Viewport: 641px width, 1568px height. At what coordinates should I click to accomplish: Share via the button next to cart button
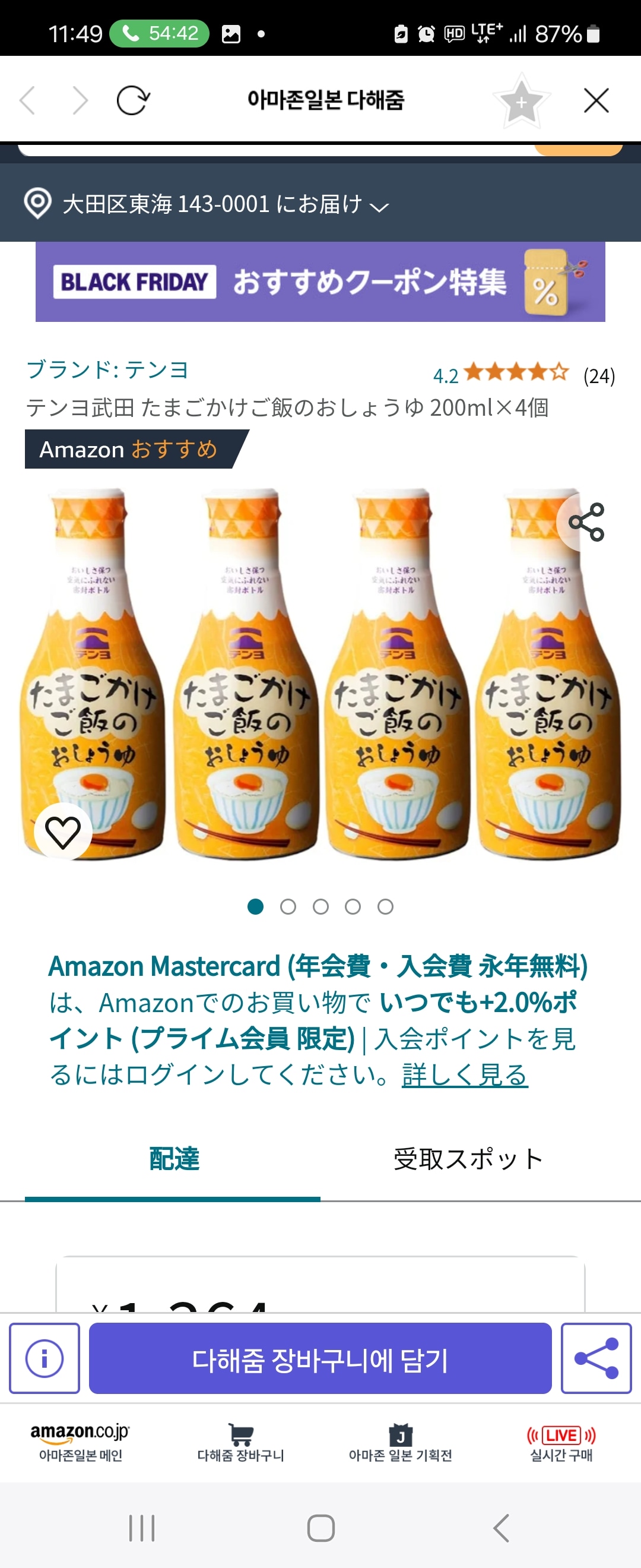(596, 1358)
